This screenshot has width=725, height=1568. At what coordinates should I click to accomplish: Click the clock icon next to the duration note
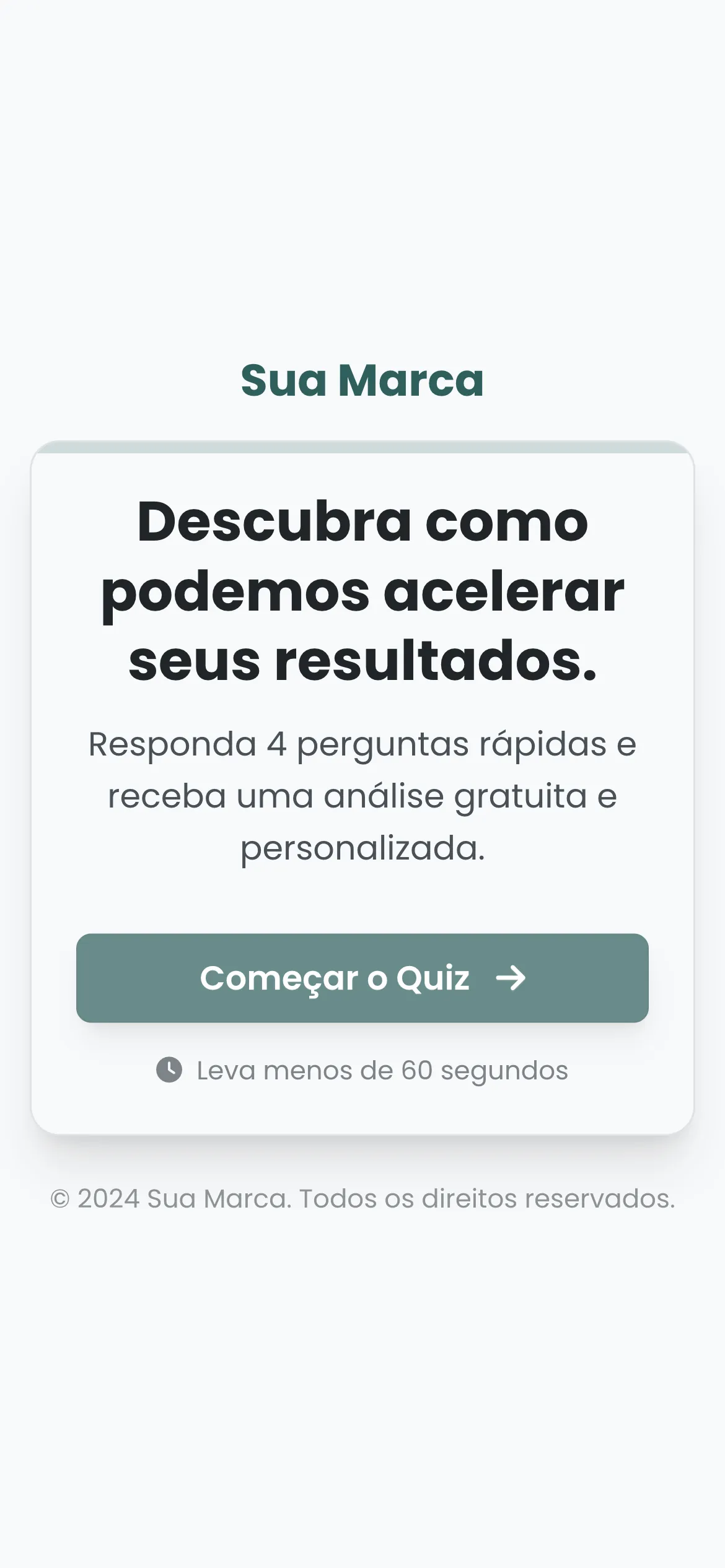[x=170, y=1069]
